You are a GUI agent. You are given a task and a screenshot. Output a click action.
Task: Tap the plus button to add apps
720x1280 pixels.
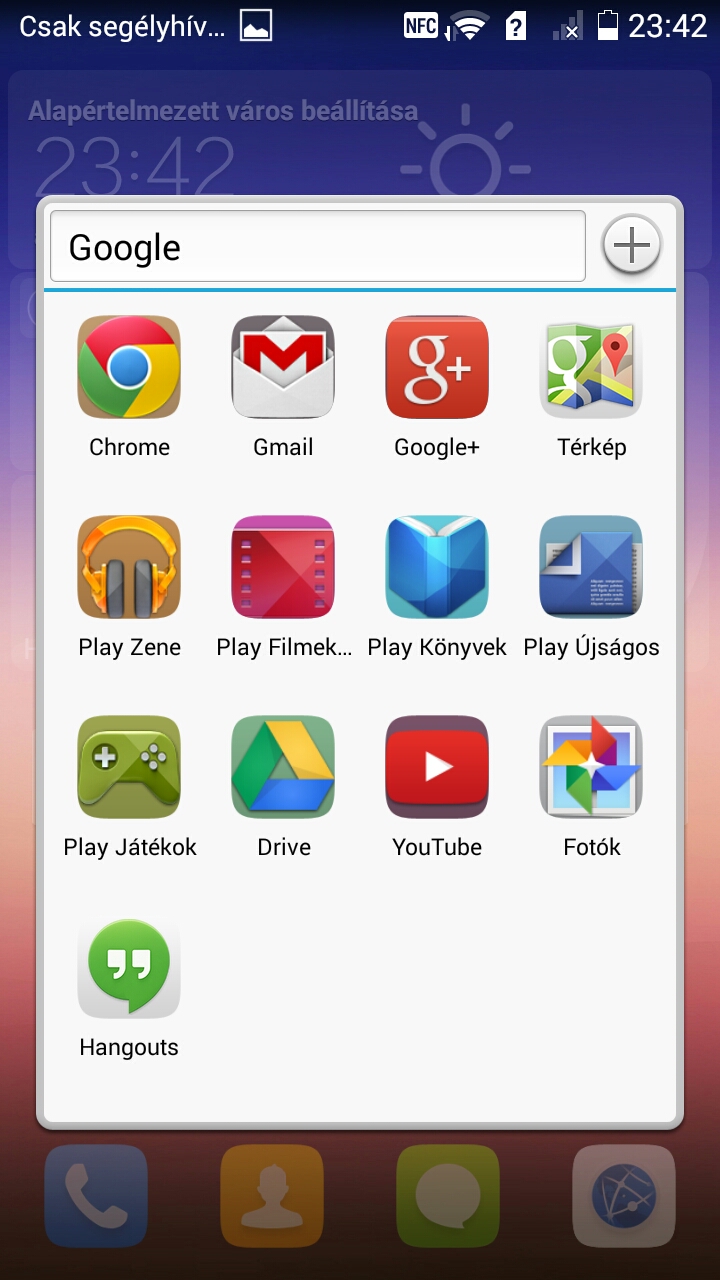point(631,245)
